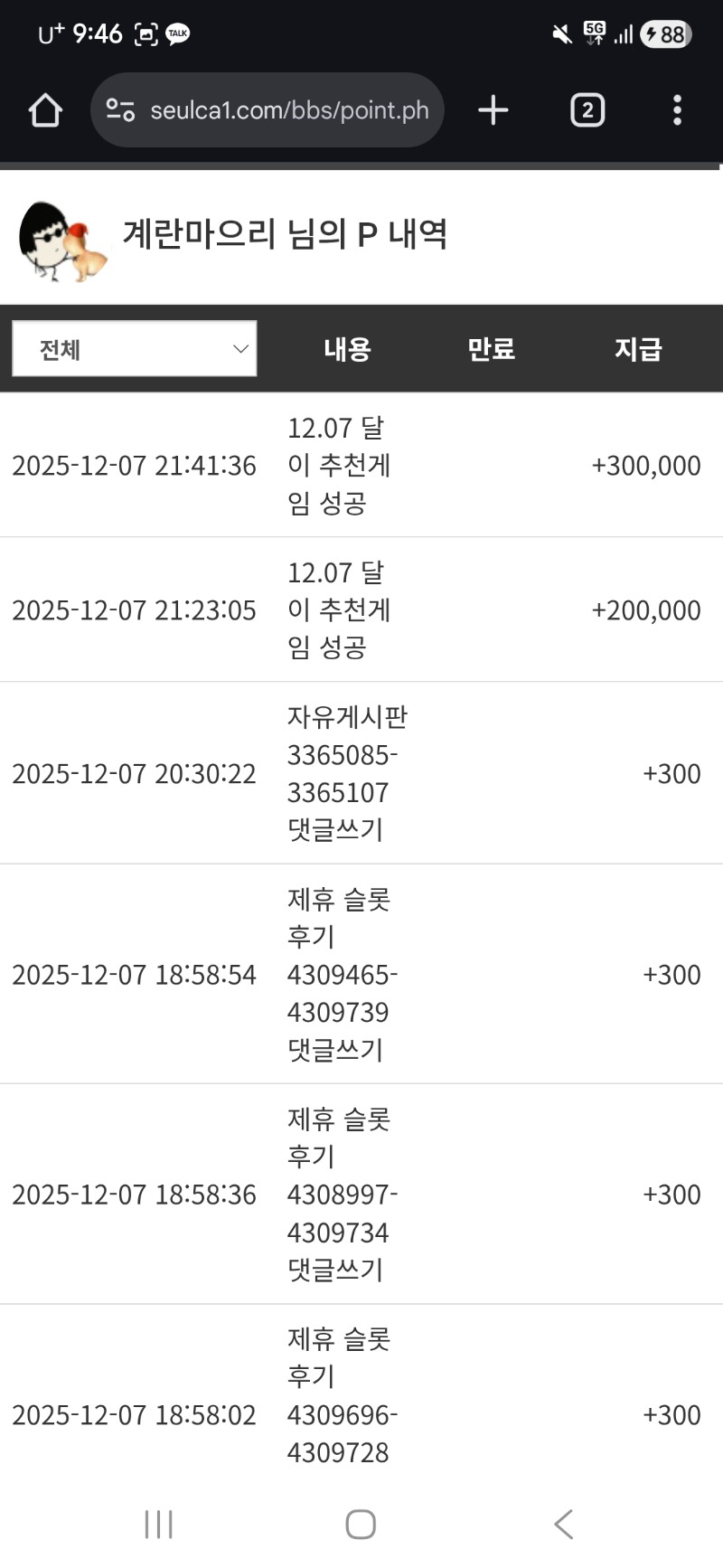Tap the mute indicator to toggle sound

pyautogui.click(x=559, y=33)
